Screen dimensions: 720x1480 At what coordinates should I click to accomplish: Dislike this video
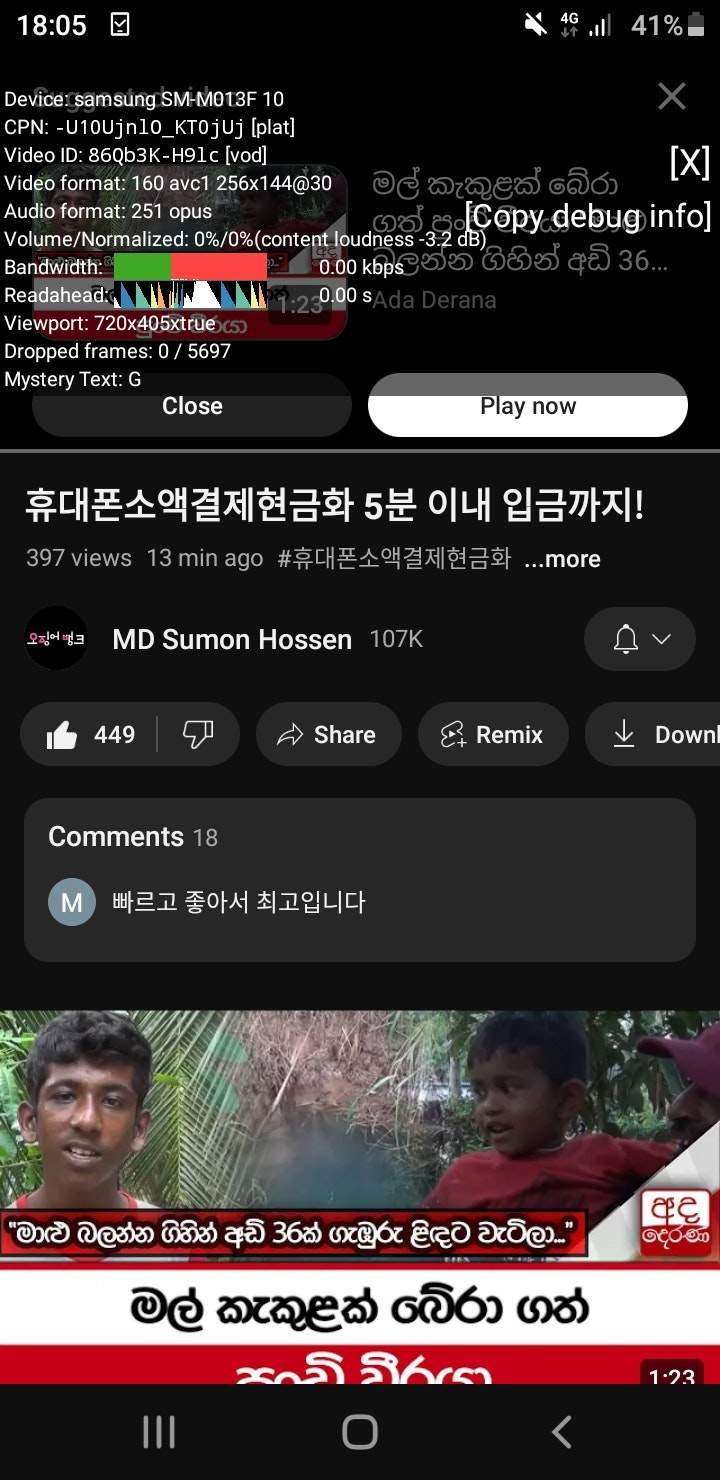(x=198, y=735)
